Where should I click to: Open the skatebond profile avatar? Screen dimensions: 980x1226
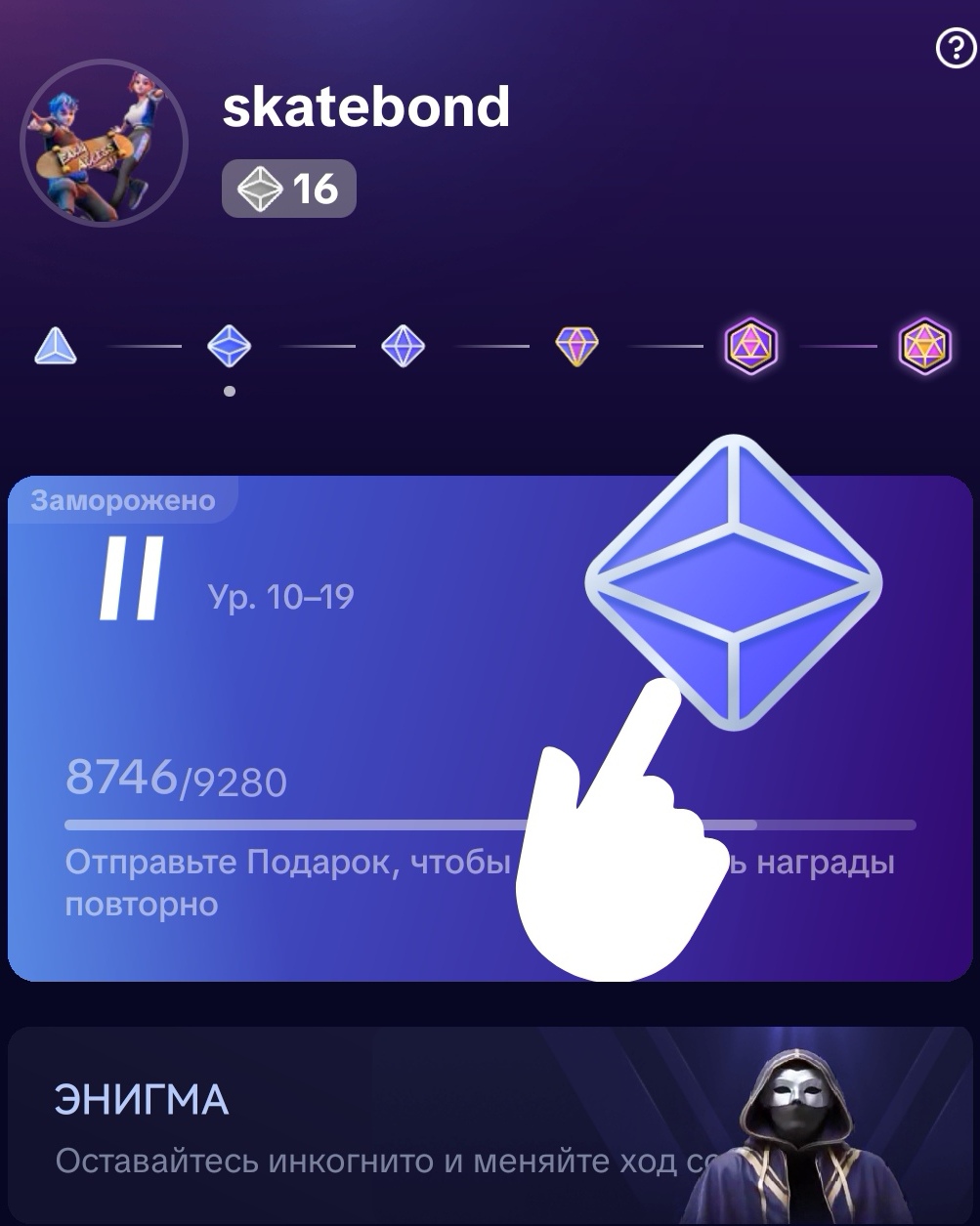104,142
